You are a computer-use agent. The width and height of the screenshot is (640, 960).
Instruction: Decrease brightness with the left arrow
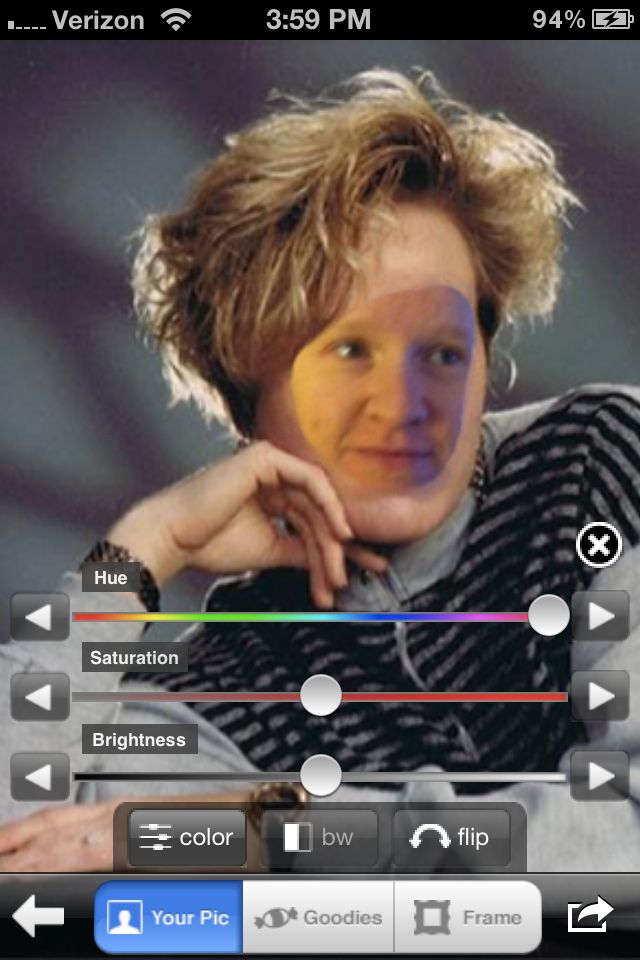click(39, 776)
